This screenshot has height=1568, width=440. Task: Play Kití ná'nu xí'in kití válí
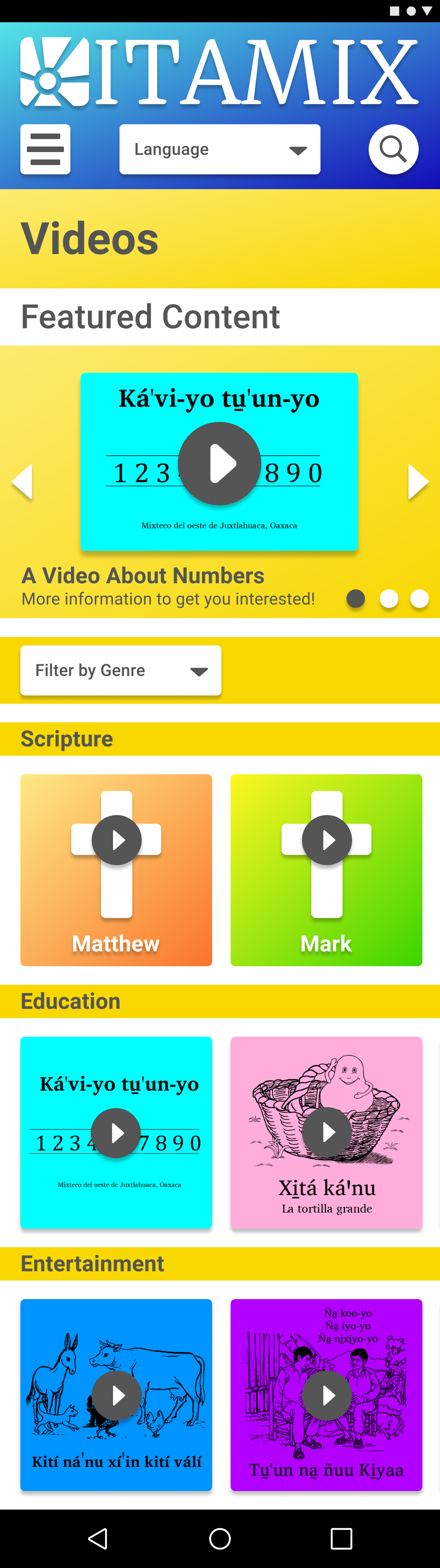[x=116, y=1395]
